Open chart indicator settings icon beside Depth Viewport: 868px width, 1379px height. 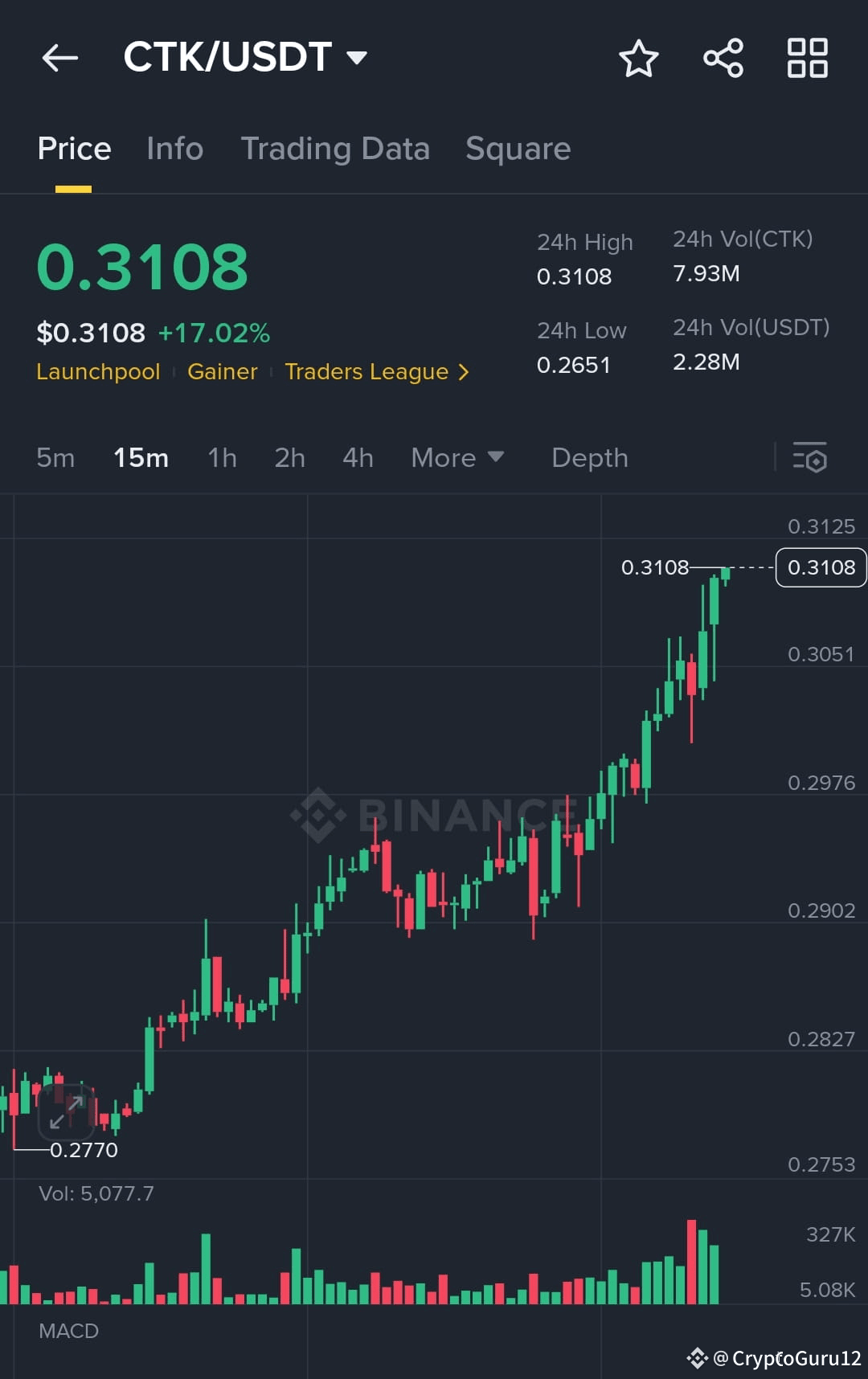pyautogui.click(x=811, y=457)
